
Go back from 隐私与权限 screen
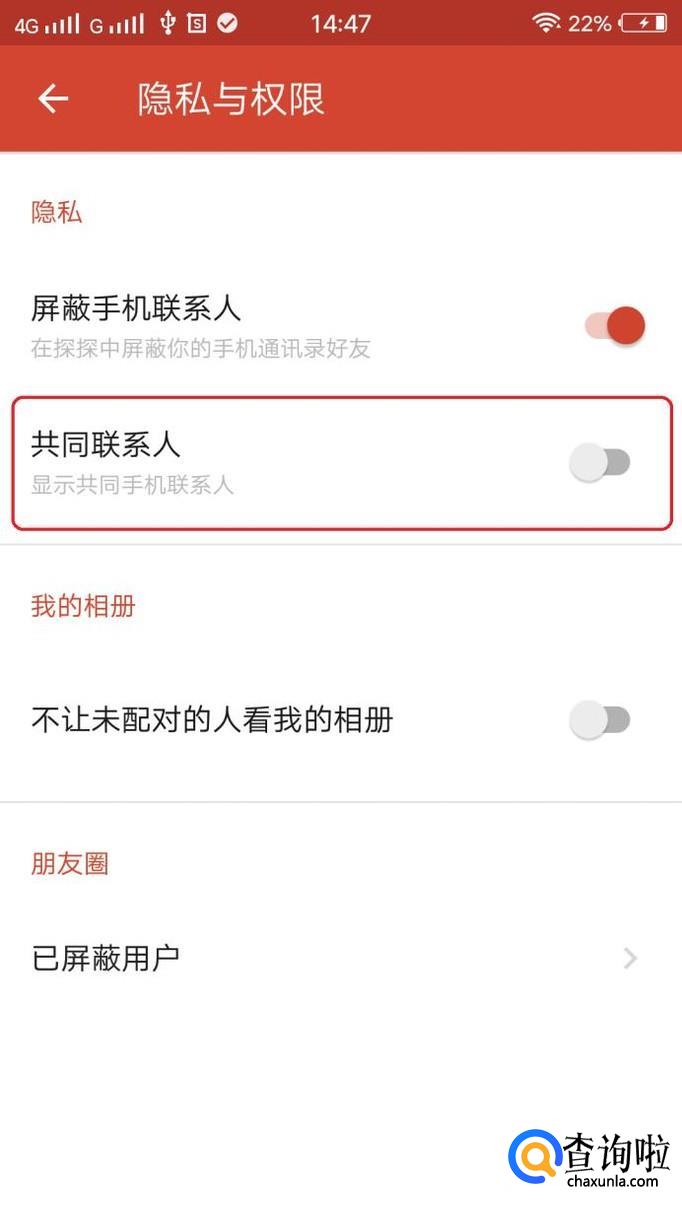[x=53, y=98]
